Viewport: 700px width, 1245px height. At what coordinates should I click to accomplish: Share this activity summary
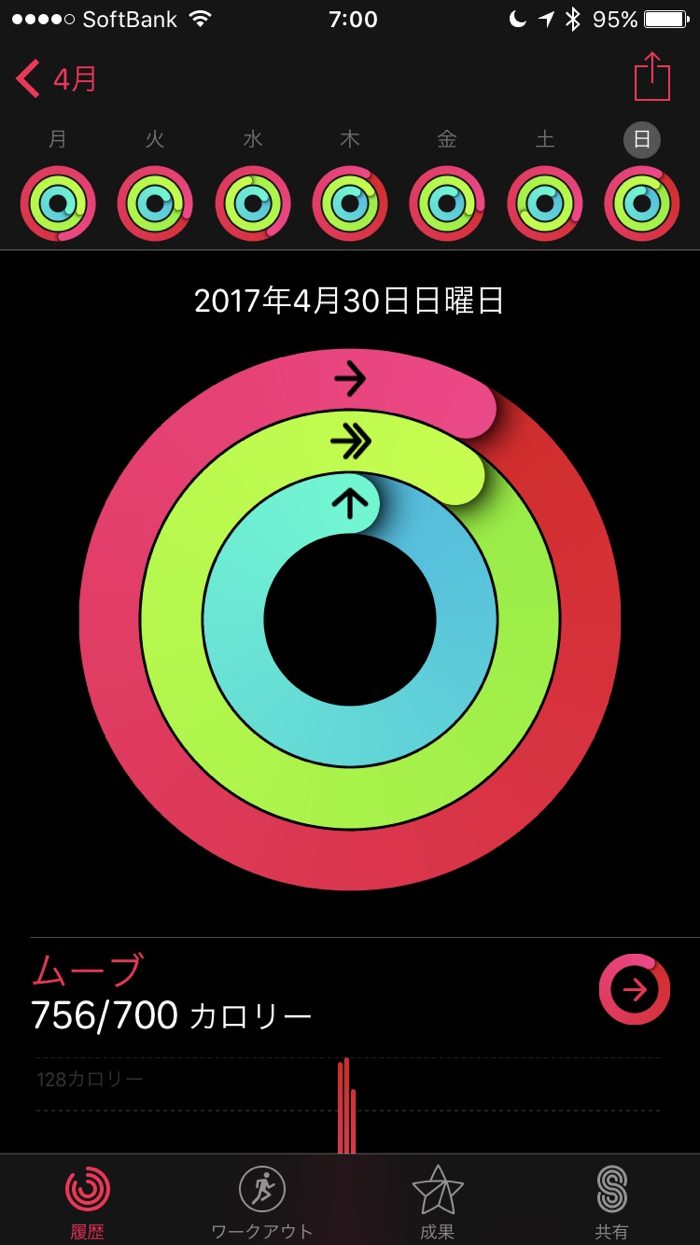(x=651, y=77)
